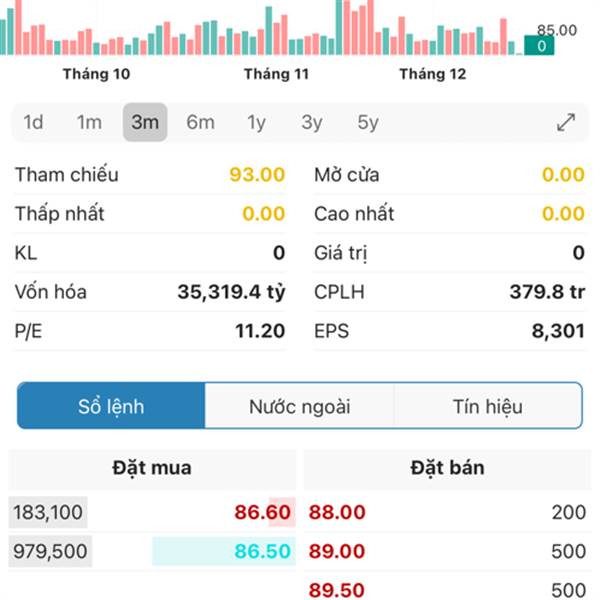Viewport: 600px width, 600px height.
Task: Switch chart to 1m range
Action: click(x=89, y=123)
